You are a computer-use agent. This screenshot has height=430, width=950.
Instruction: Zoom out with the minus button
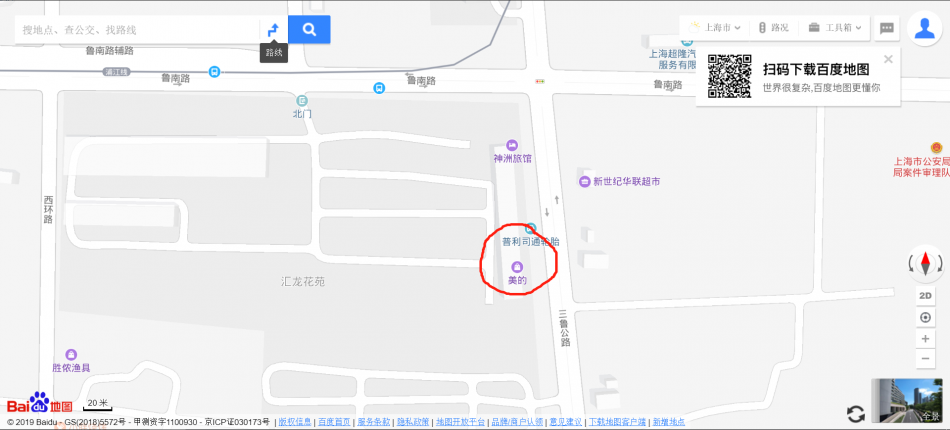[925, 359]
